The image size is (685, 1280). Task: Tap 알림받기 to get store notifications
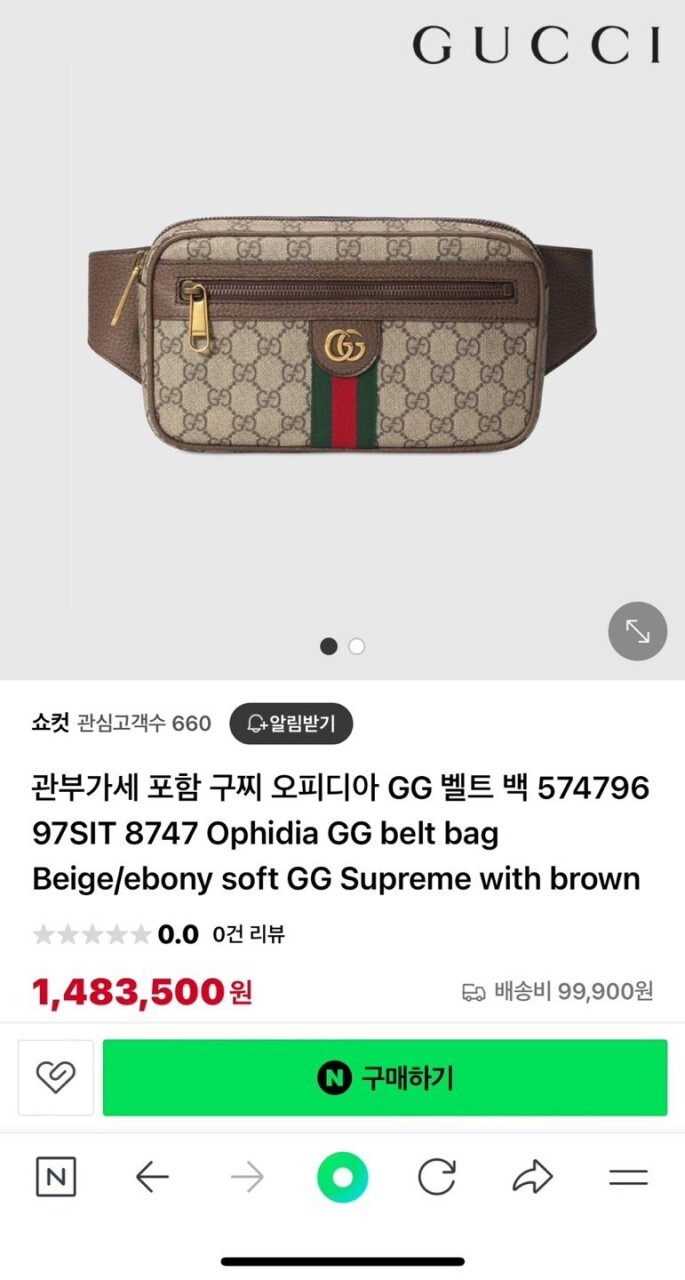pos(291,723)
